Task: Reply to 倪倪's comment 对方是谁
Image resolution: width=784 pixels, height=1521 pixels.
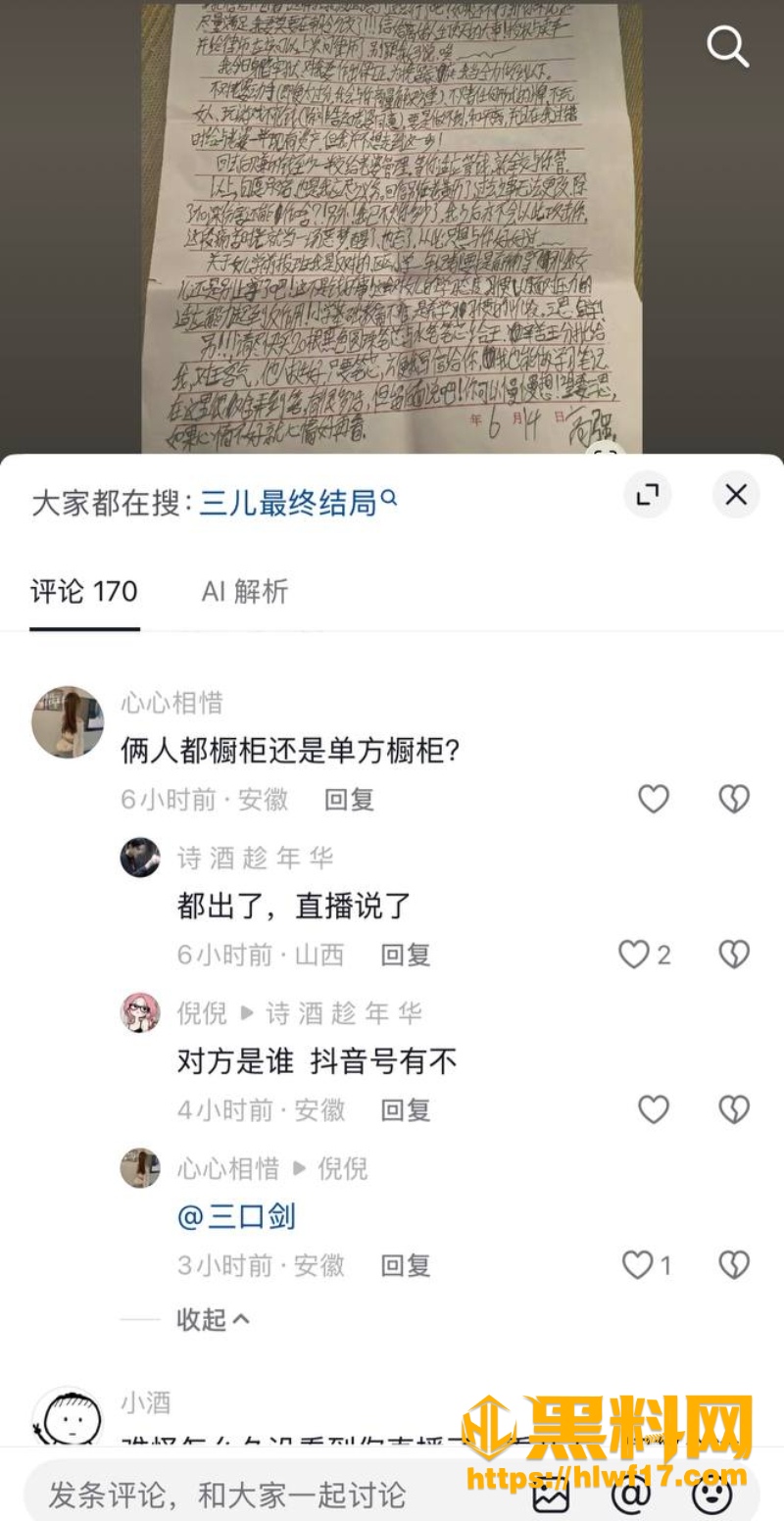Action: click(406, 1109)
